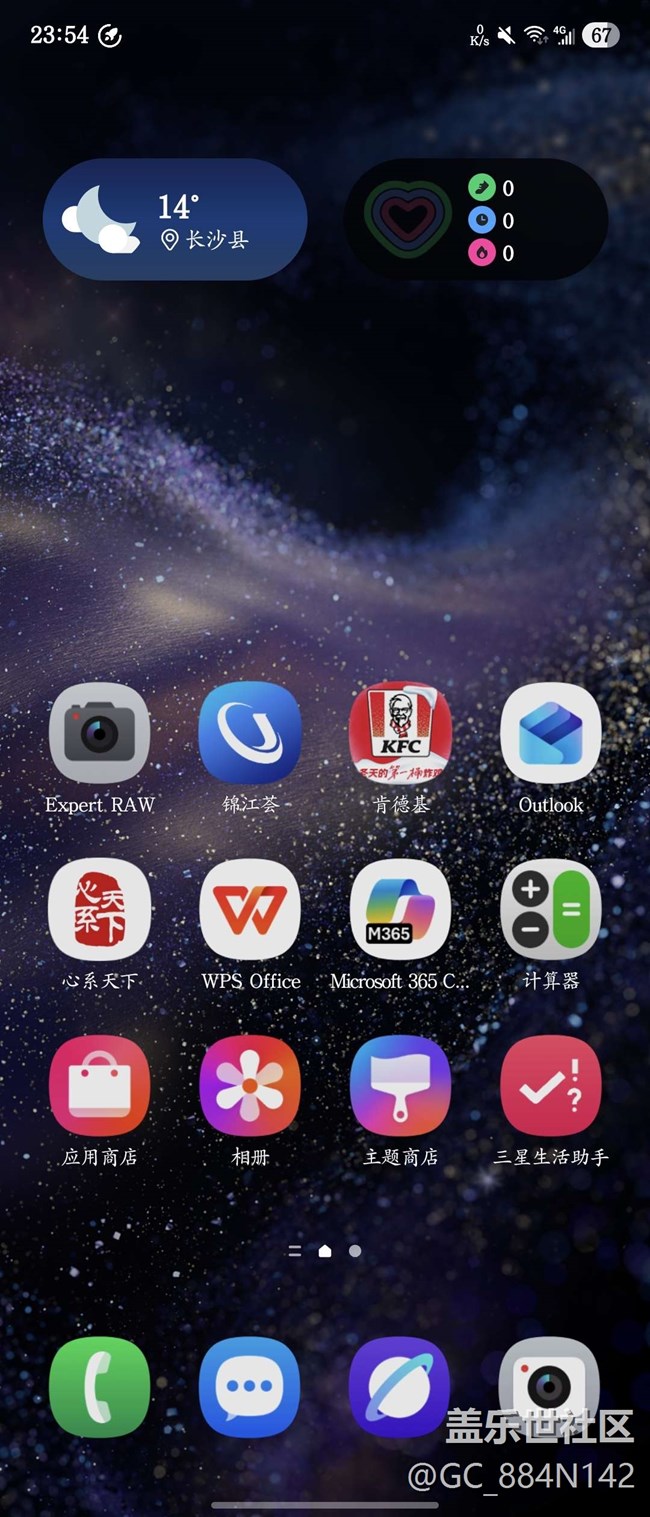Tap the home screen page indicator
This screenshot has width=650, height=1517.
(325, 1250)
